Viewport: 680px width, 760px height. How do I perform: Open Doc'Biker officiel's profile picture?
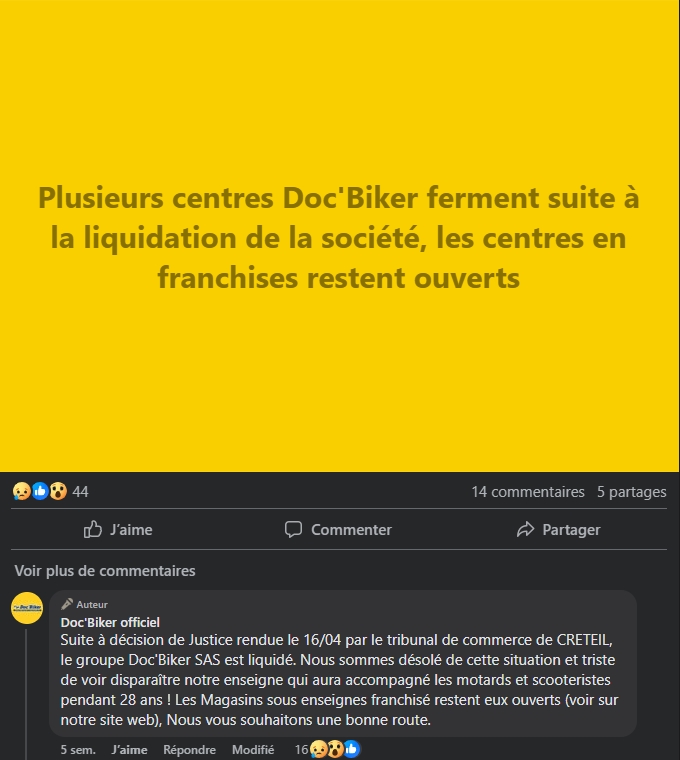(x=27, y=608)
